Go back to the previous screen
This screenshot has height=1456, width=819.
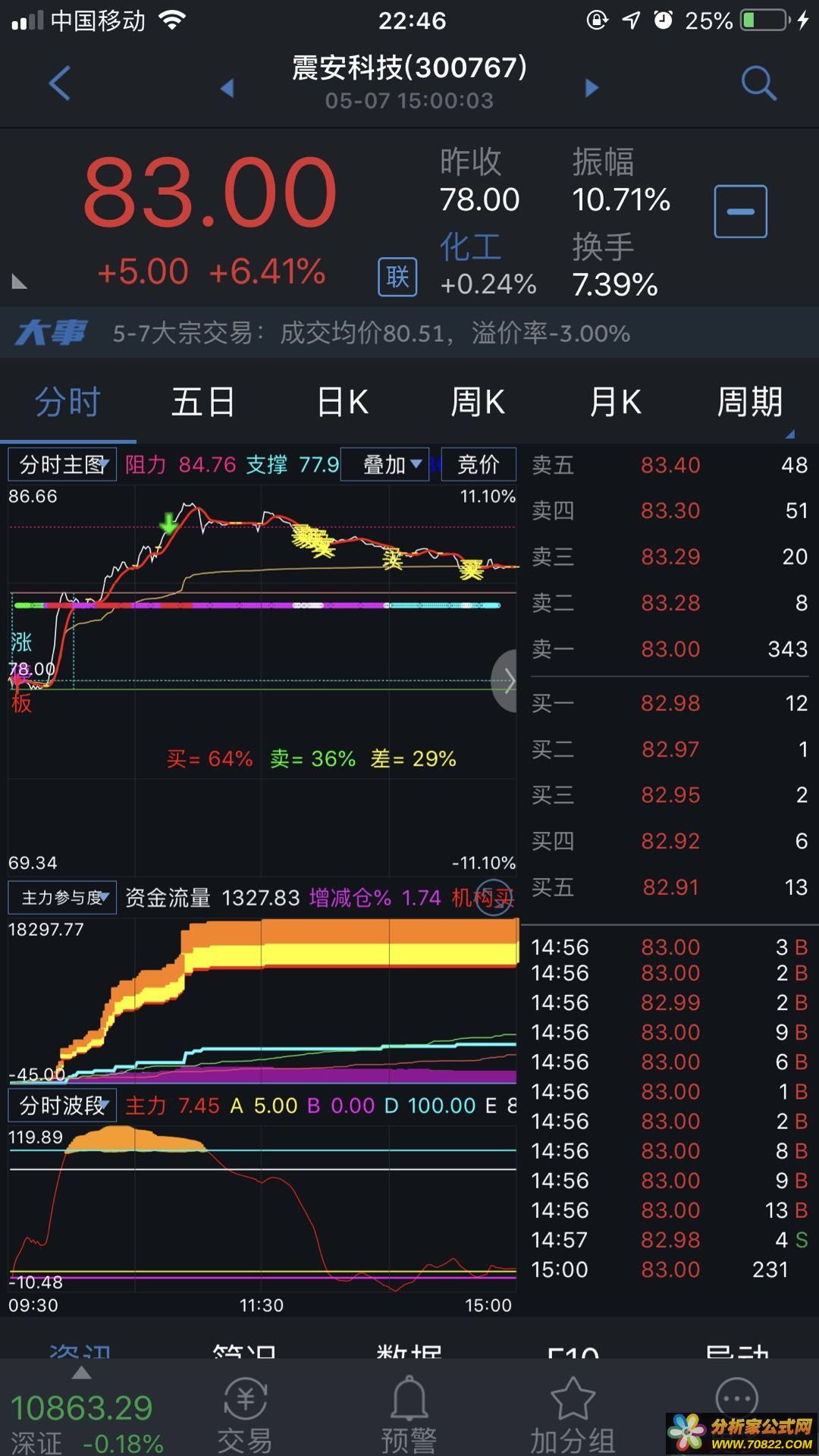(59, 83)
